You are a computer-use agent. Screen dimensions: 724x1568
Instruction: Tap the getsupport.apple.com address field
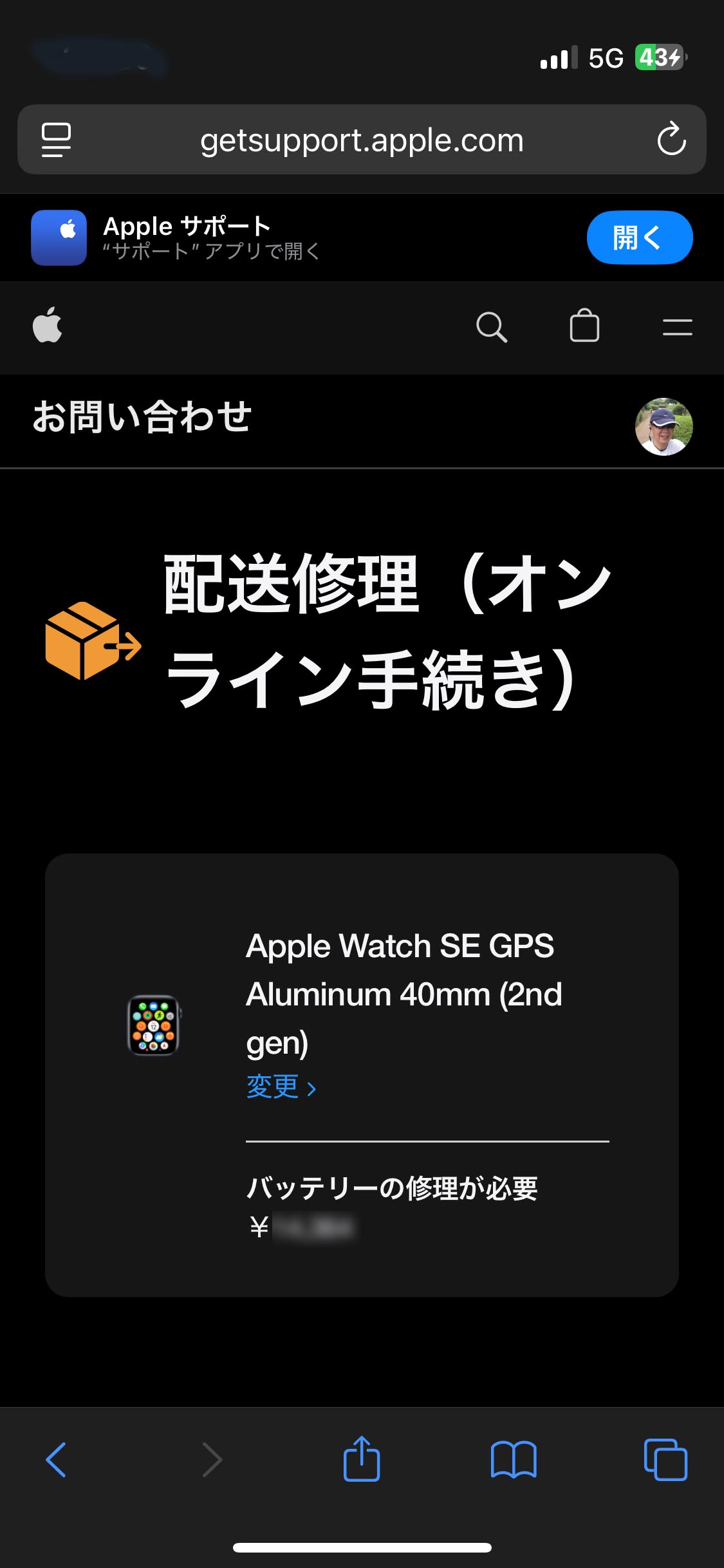point(362,140)
